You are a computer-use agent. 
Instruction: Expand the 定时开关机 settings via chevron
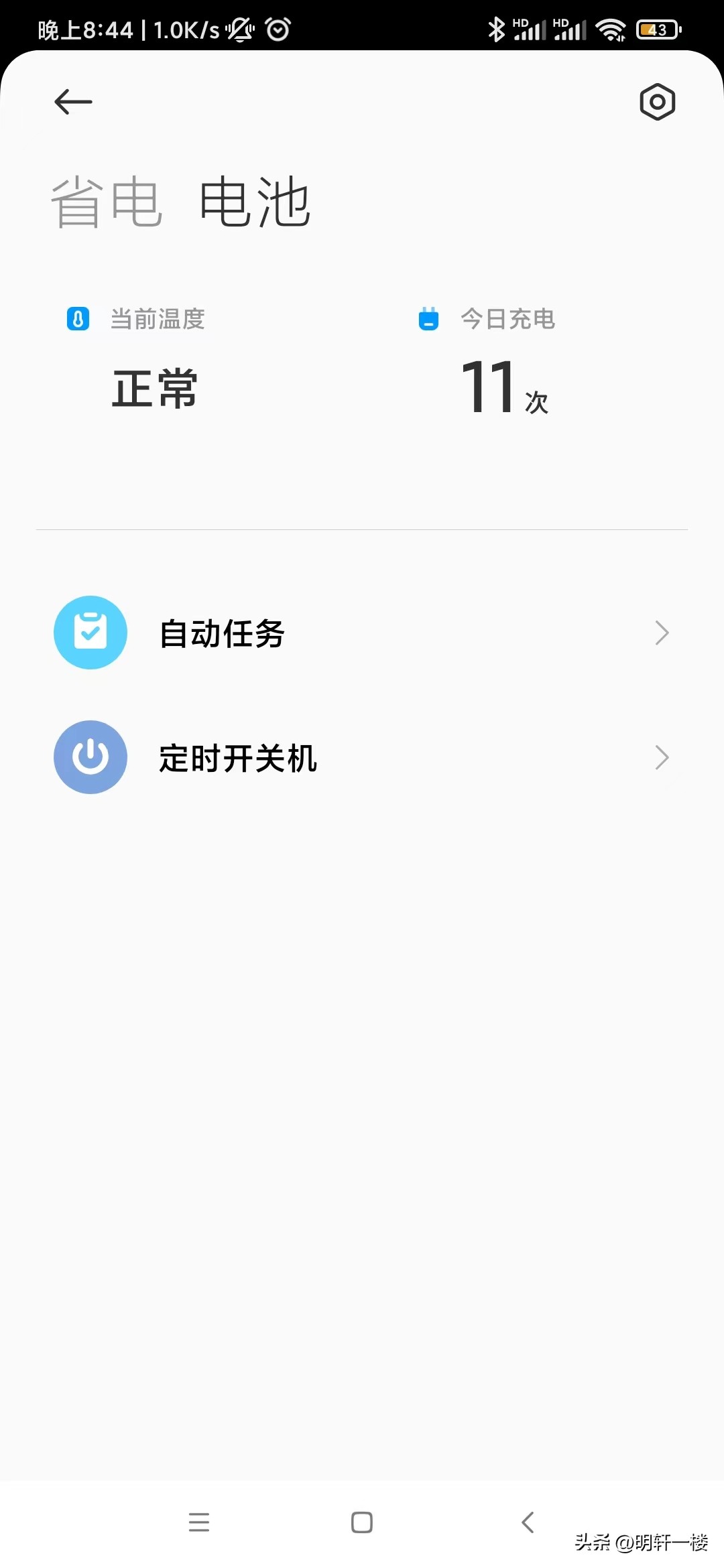click(662, 757)
